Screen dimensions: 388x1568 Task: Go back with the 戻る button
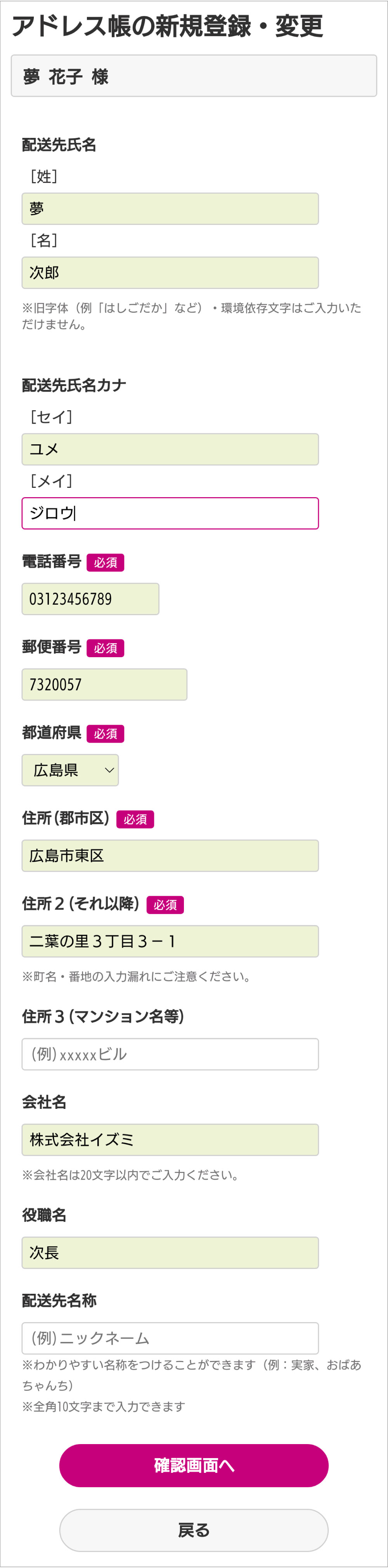[x=193, y=1530]
